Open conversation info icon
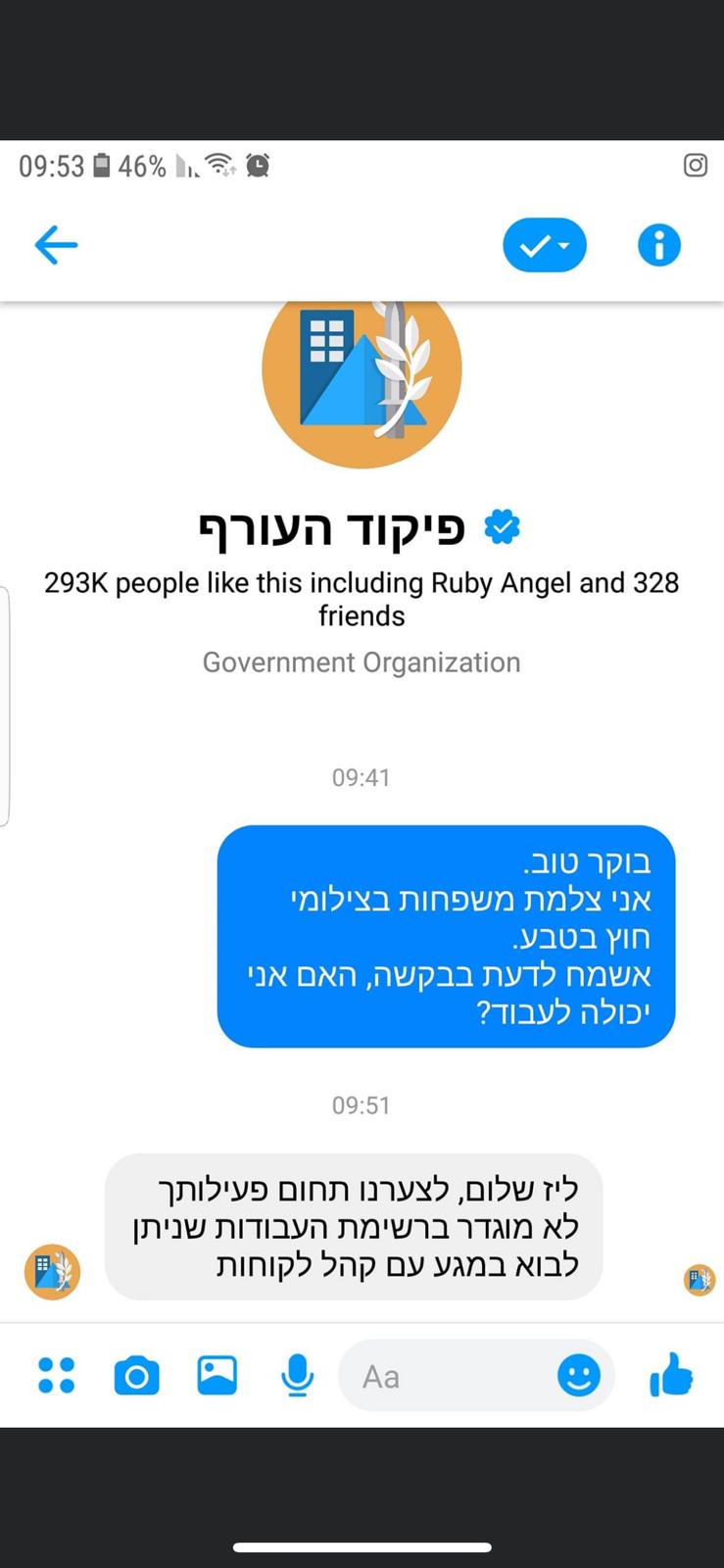The width and height of the screenshot is (724, 1568). pyautogui.click(x=658, y=245)
